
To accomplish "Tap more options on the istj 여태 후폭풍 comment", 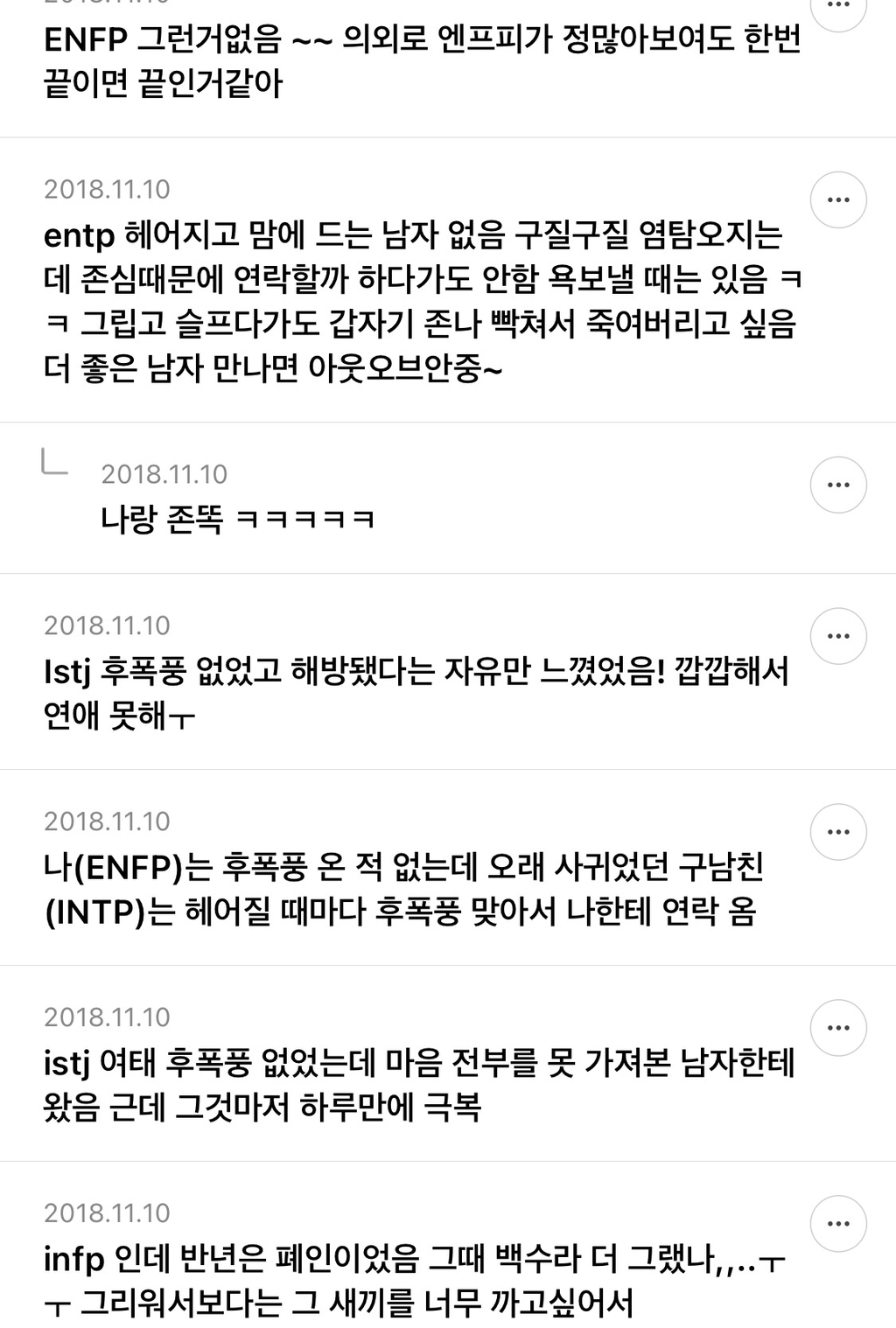I will coord(838,1028).
